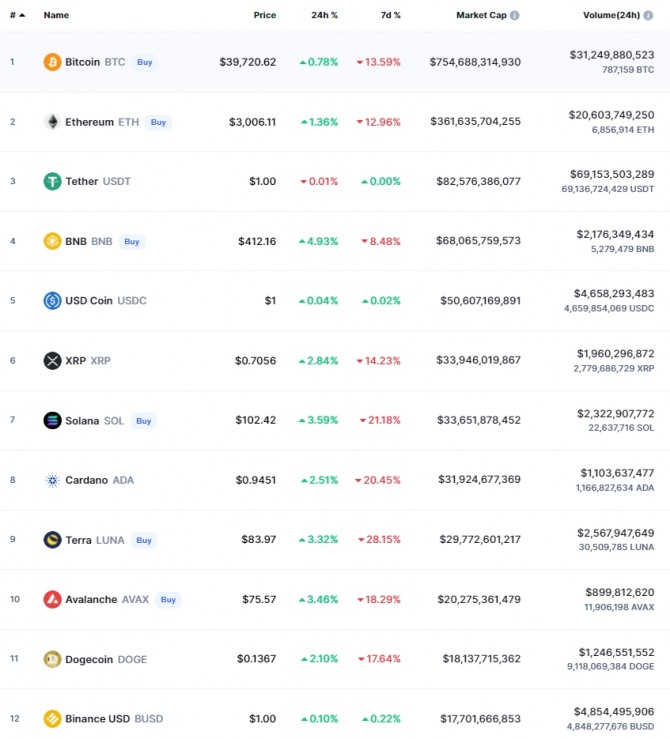Buy Bitcoin using its Buy chip
This screenshot has height=739, width=670.
(x=145, y=62)
